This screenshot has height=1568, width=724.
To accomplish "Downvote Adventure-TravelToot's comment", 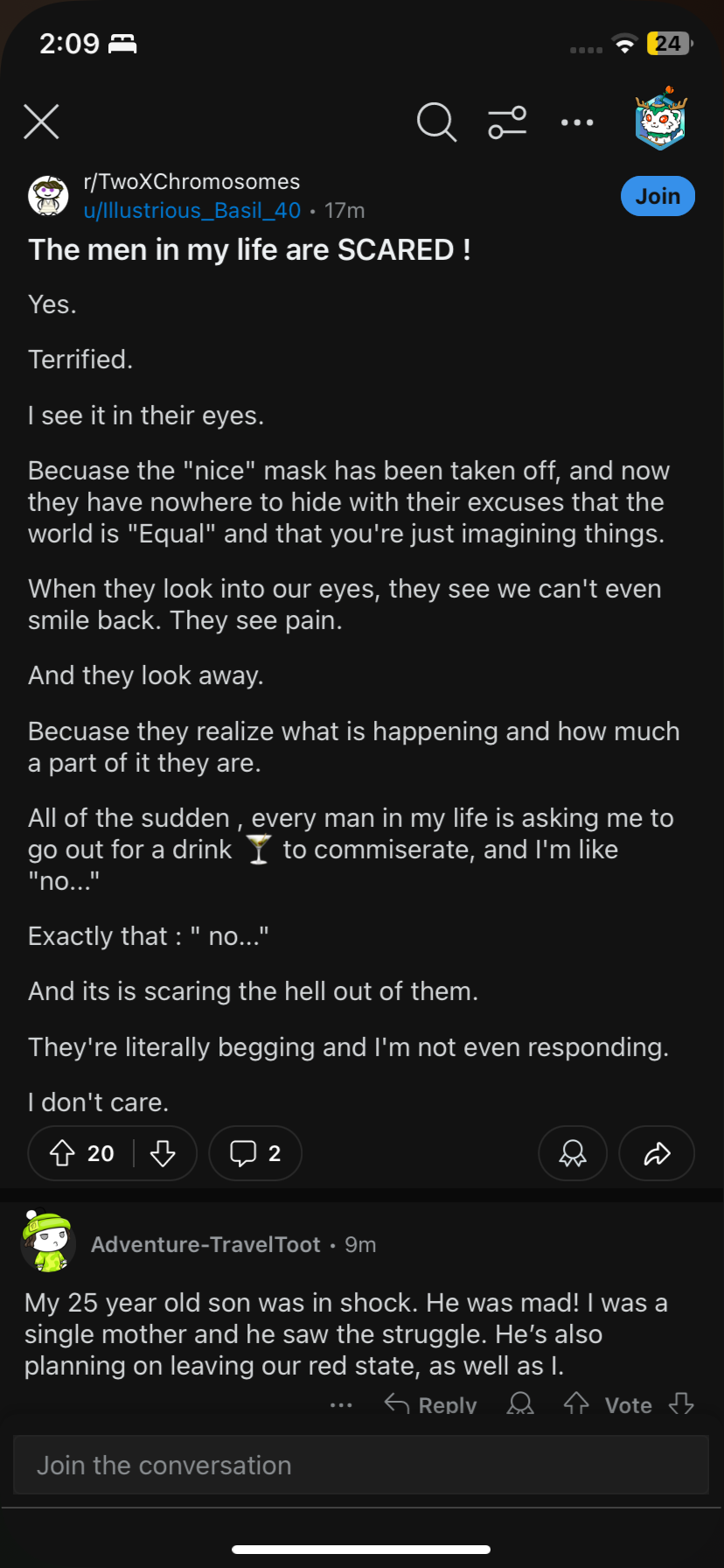I will point(681,1404).
